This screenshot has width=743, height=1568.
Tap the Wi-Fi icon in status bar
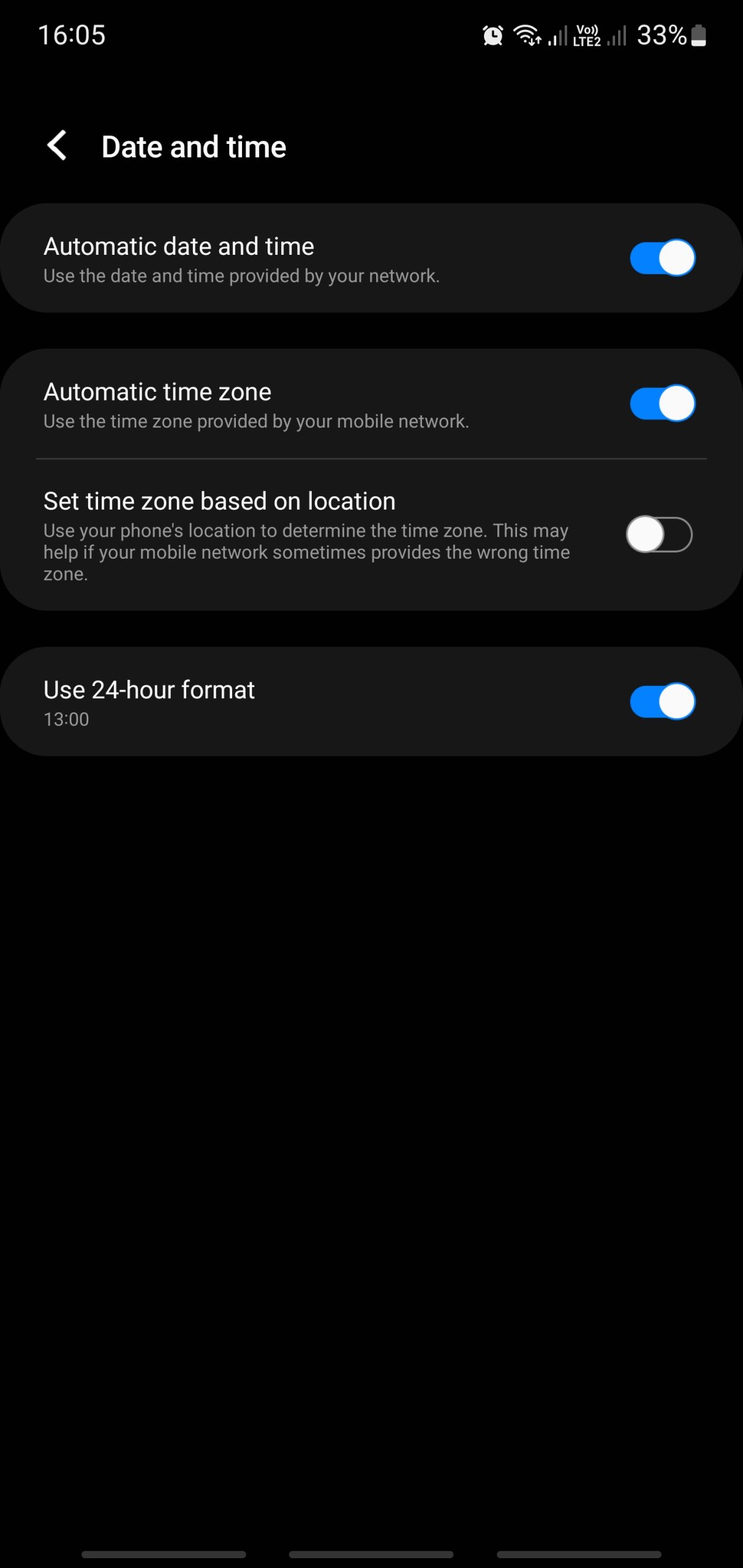(x=527, y=36)
